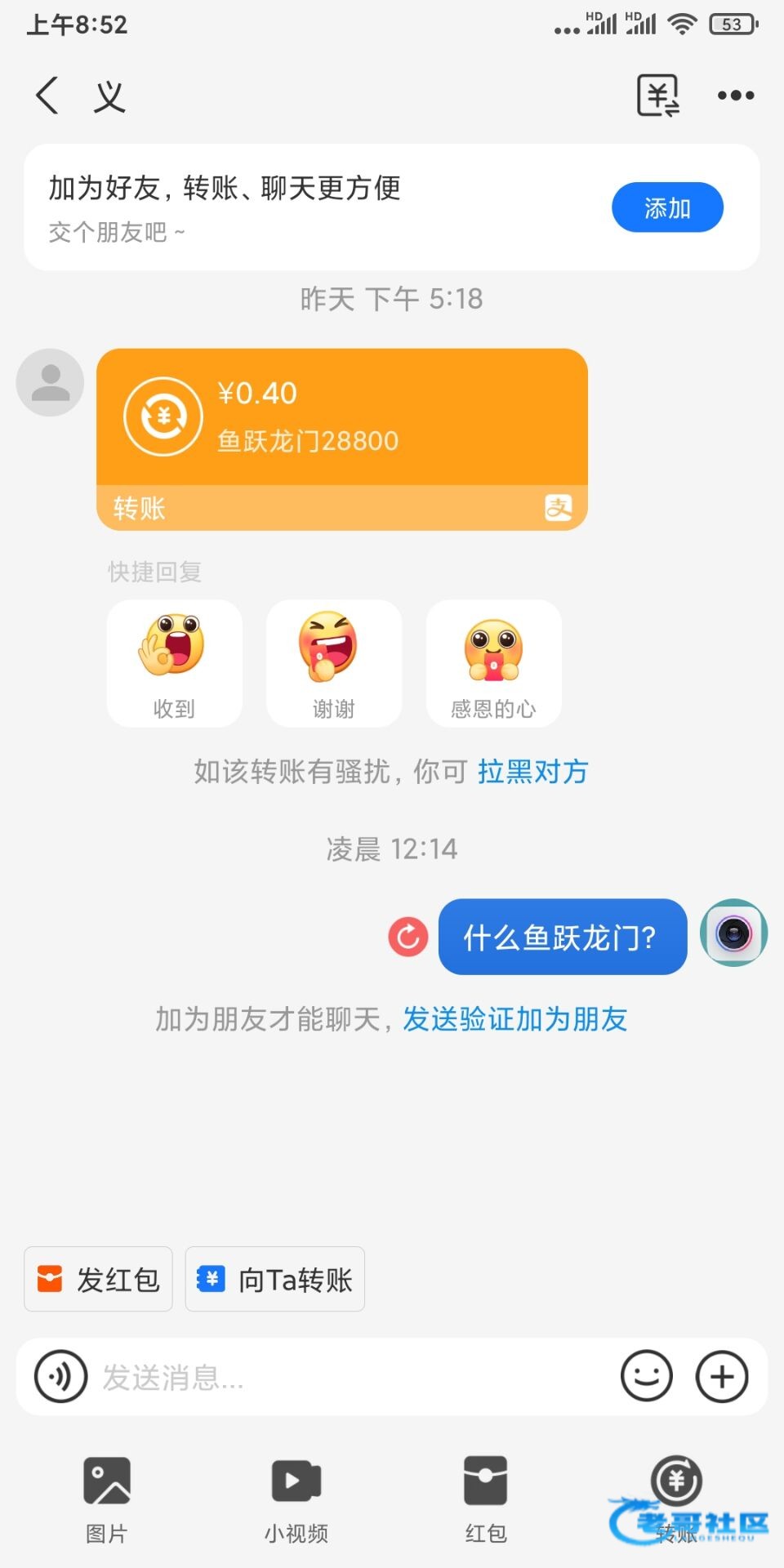Tap 拉黑对方 to block sender
The height and width of the screenshot is (1568, 784).
pyautogui.click(x=532, y=772)
